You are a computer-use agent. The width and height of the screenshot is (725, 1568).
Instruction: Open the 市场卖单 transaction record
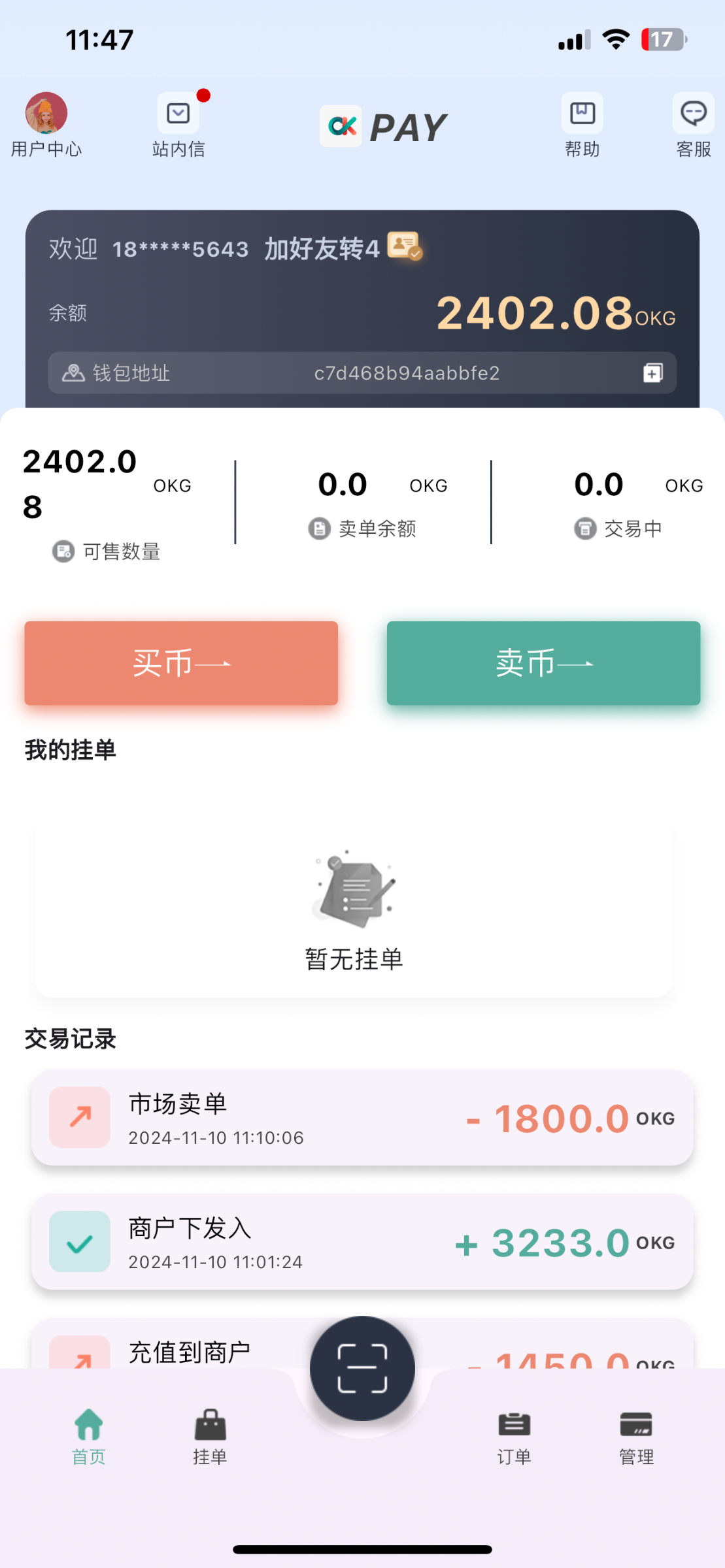(362, 1117)
